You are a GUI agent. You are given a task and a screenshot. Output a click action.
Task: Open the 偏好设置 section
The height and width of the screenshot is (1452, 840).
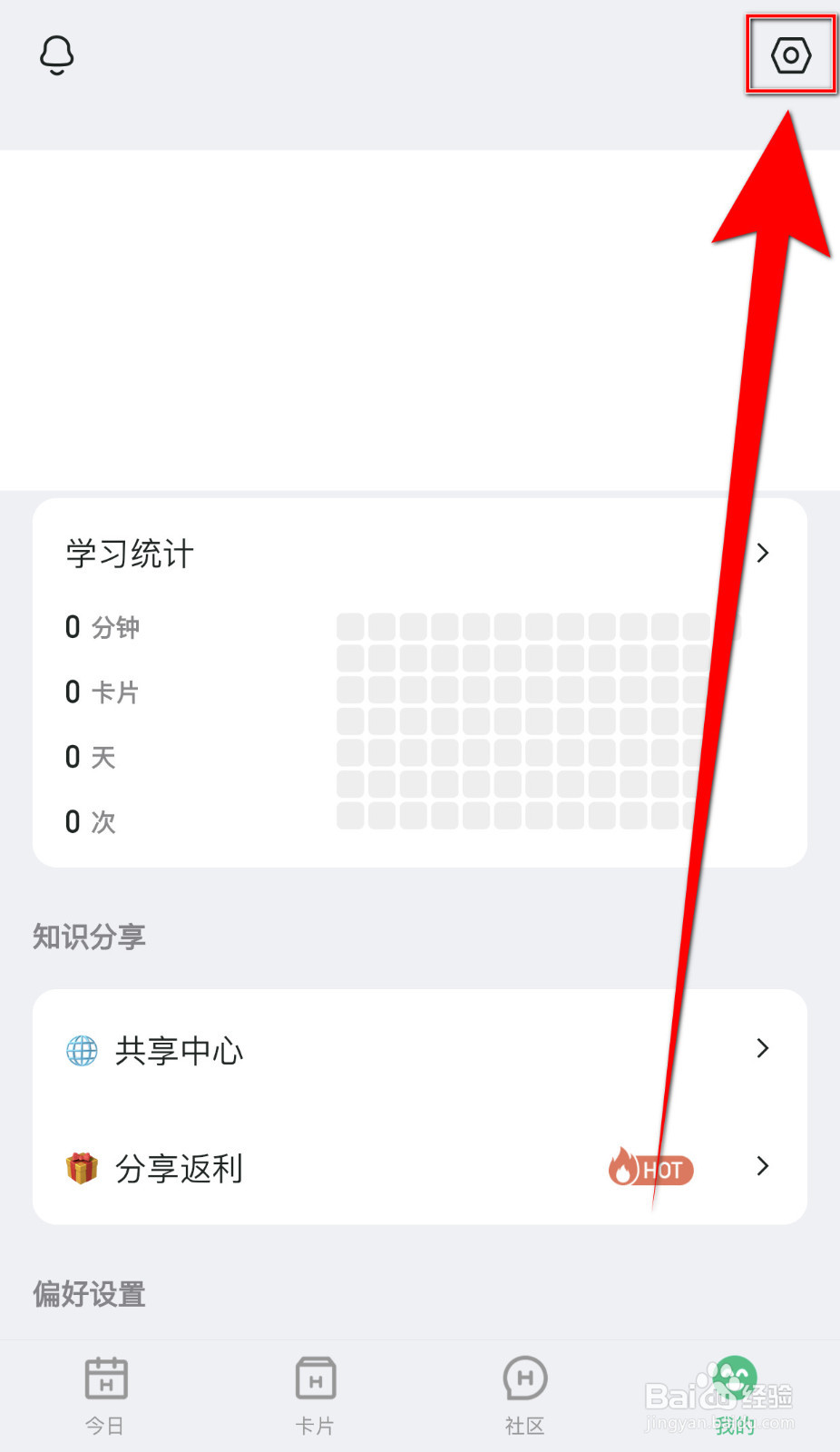(87, 1295)
